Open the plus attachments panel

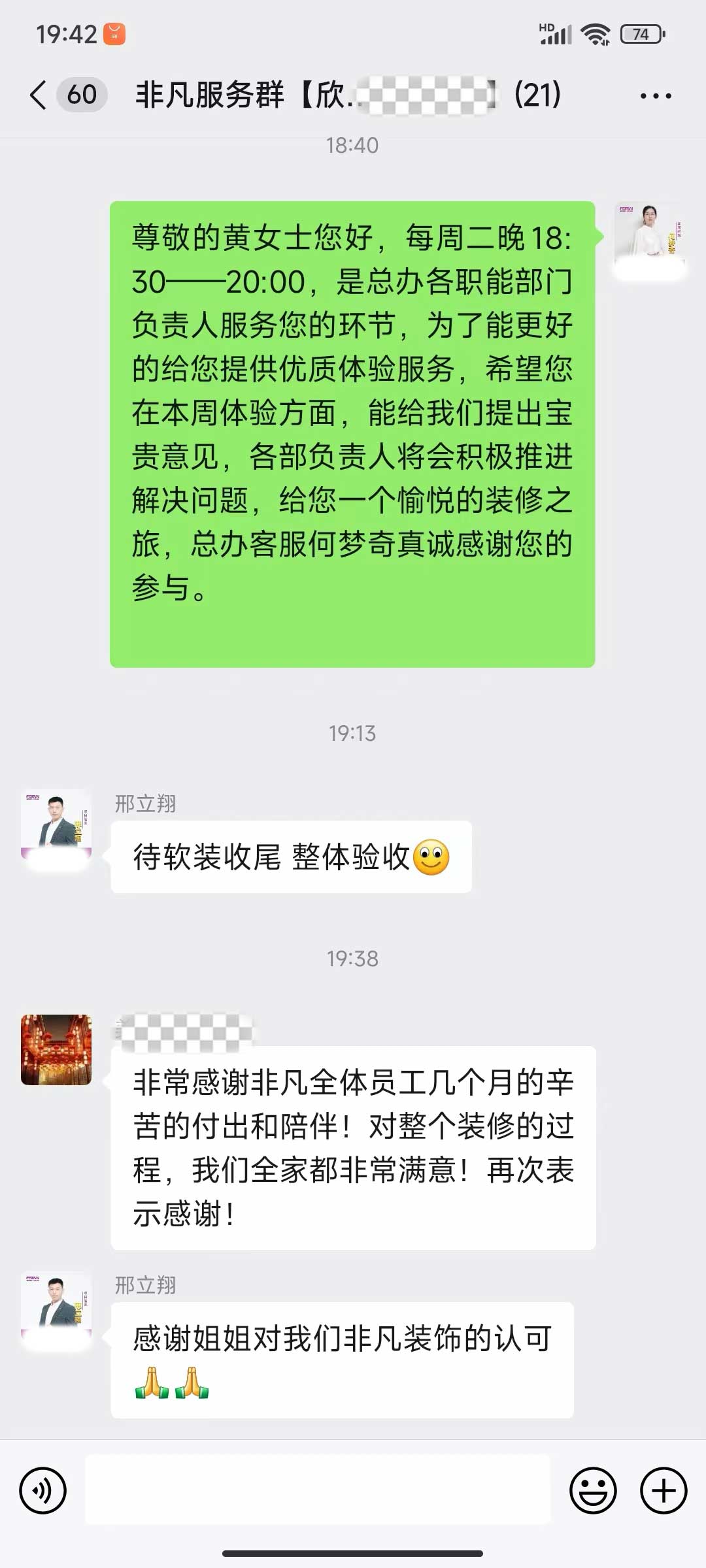[663, 1491]
